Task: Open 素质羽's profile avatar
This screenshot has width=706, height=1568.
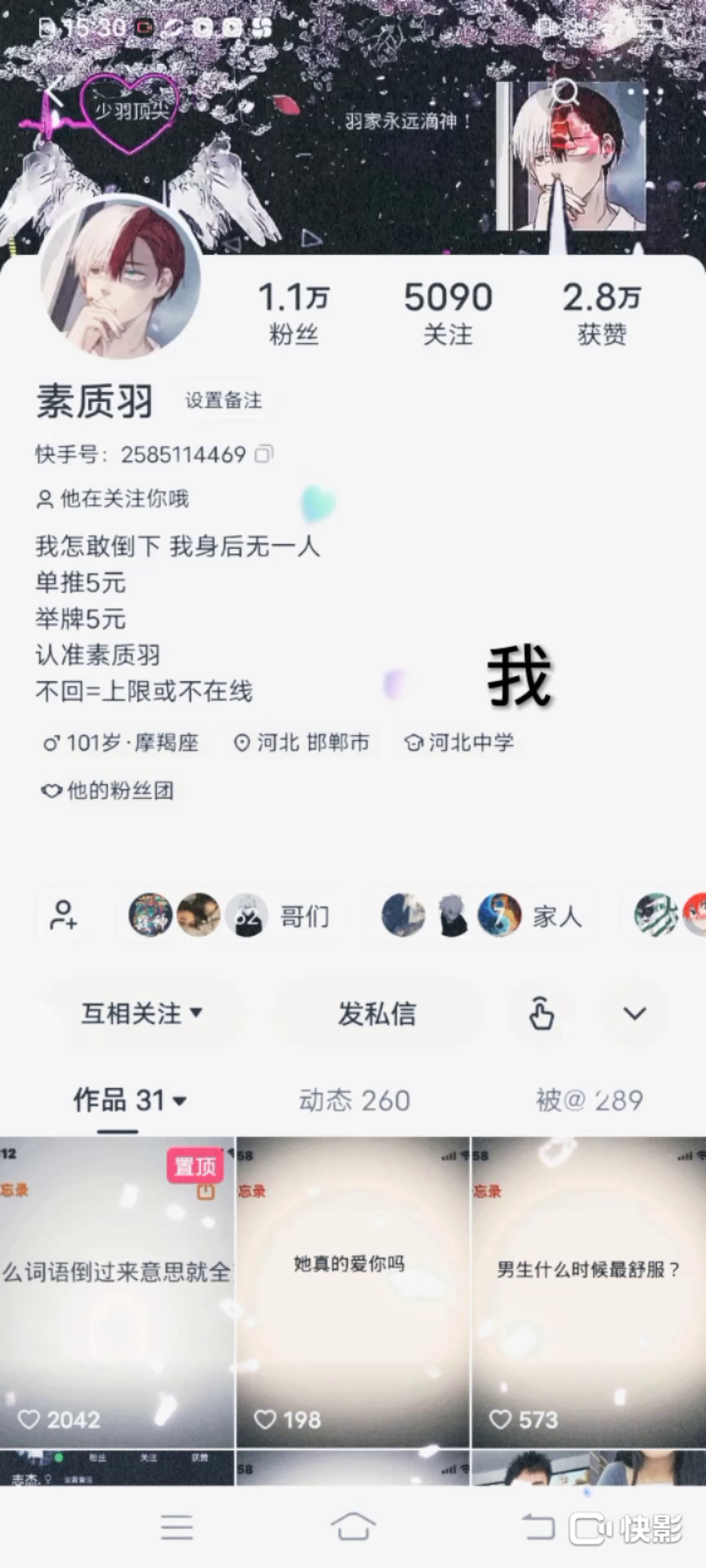Action: coord(121,279)
